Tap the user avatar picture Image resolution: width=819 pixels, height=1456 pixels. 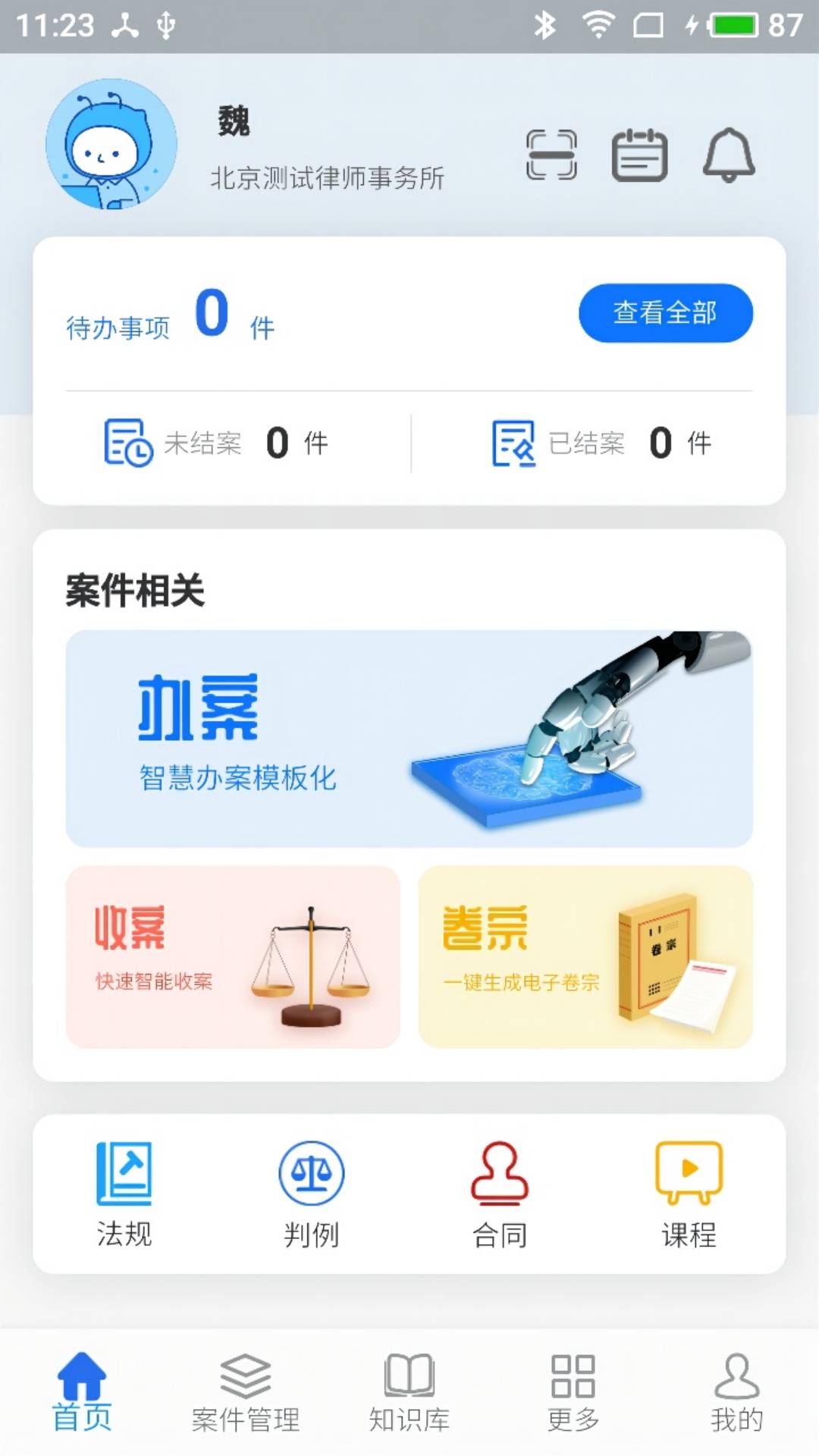pos(111,144)
